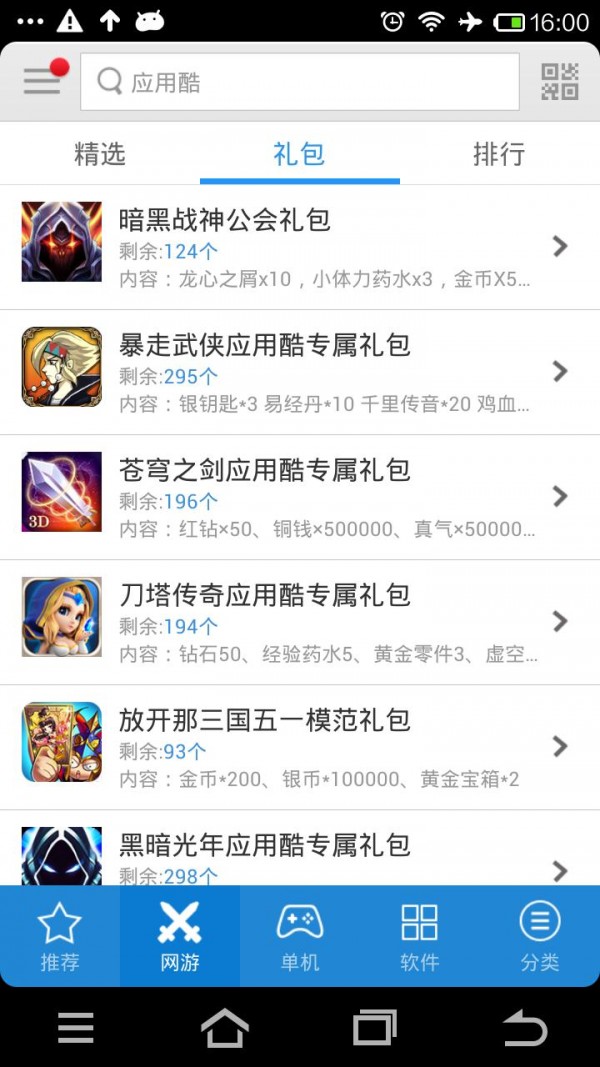Open the QR code scanner
Image resolution: width=600 pixels, height=1067 pixels.
pyautogui.click(x=560, y=82)
